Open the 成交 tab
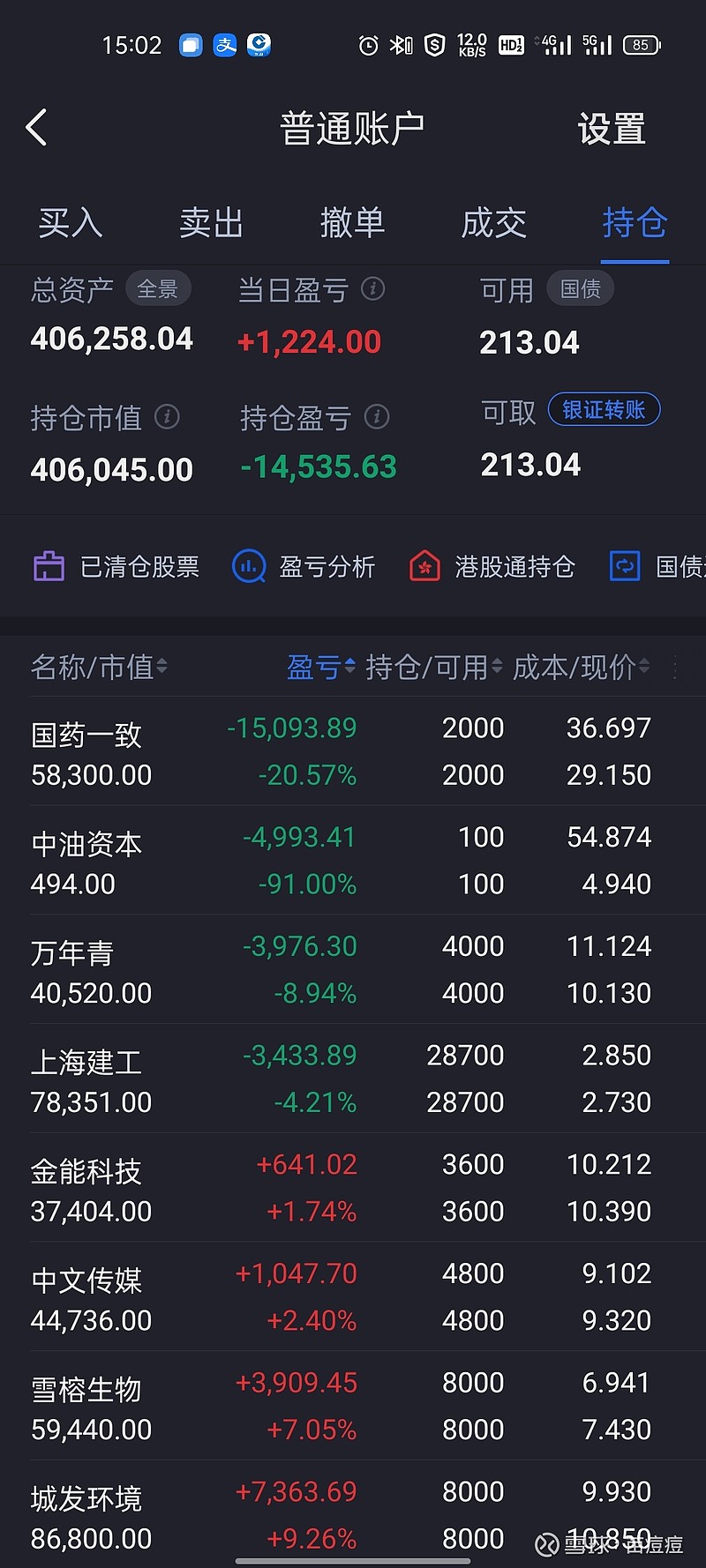This screenshot has height=1568, width=706. [x=493, y=222]
